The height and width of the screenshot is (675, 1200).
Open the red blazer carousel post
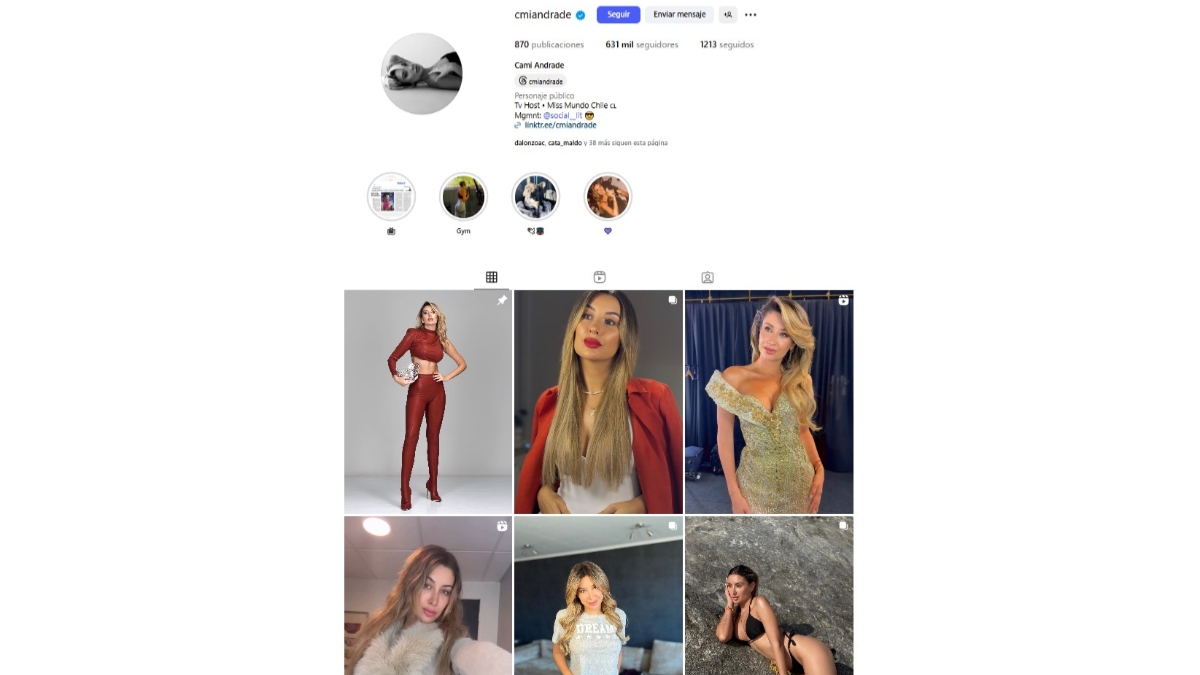[x=598, y=402]
